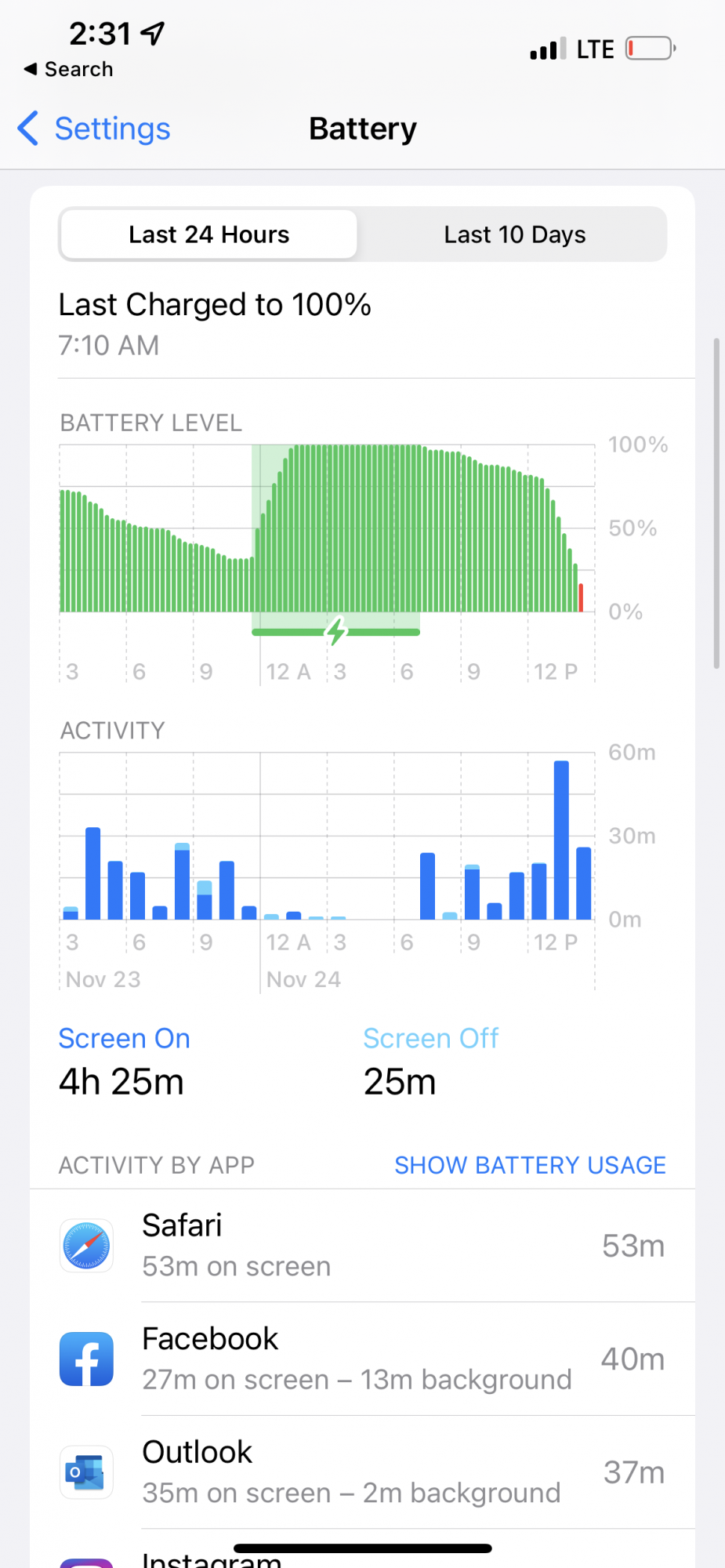Tap Show Battery Usage
The width and height of the screenshot is (725, 1568).
(x=530, y=1165)
